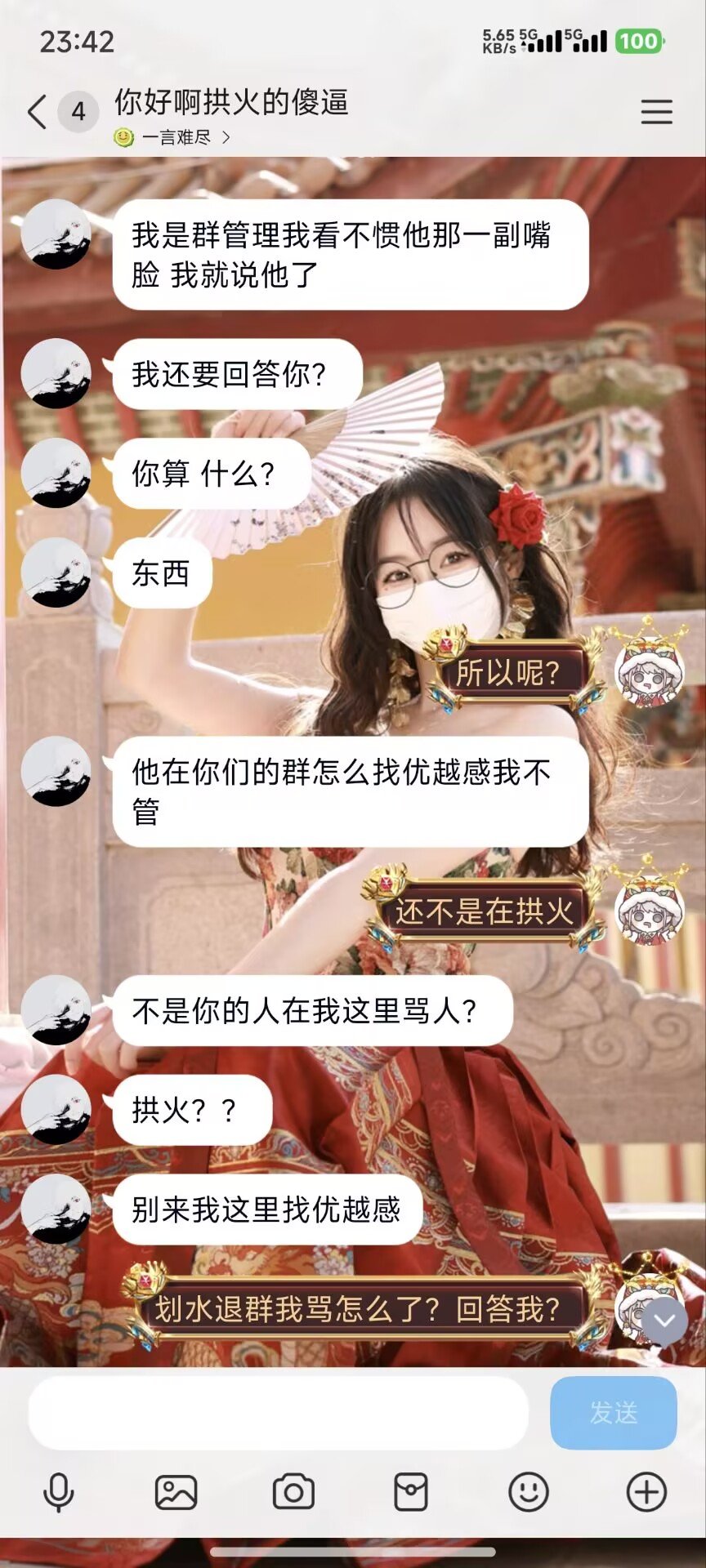The height and width of the screenshot is (1568, 706).
Task: Tap the message input field
Action: pos(278,1413)
